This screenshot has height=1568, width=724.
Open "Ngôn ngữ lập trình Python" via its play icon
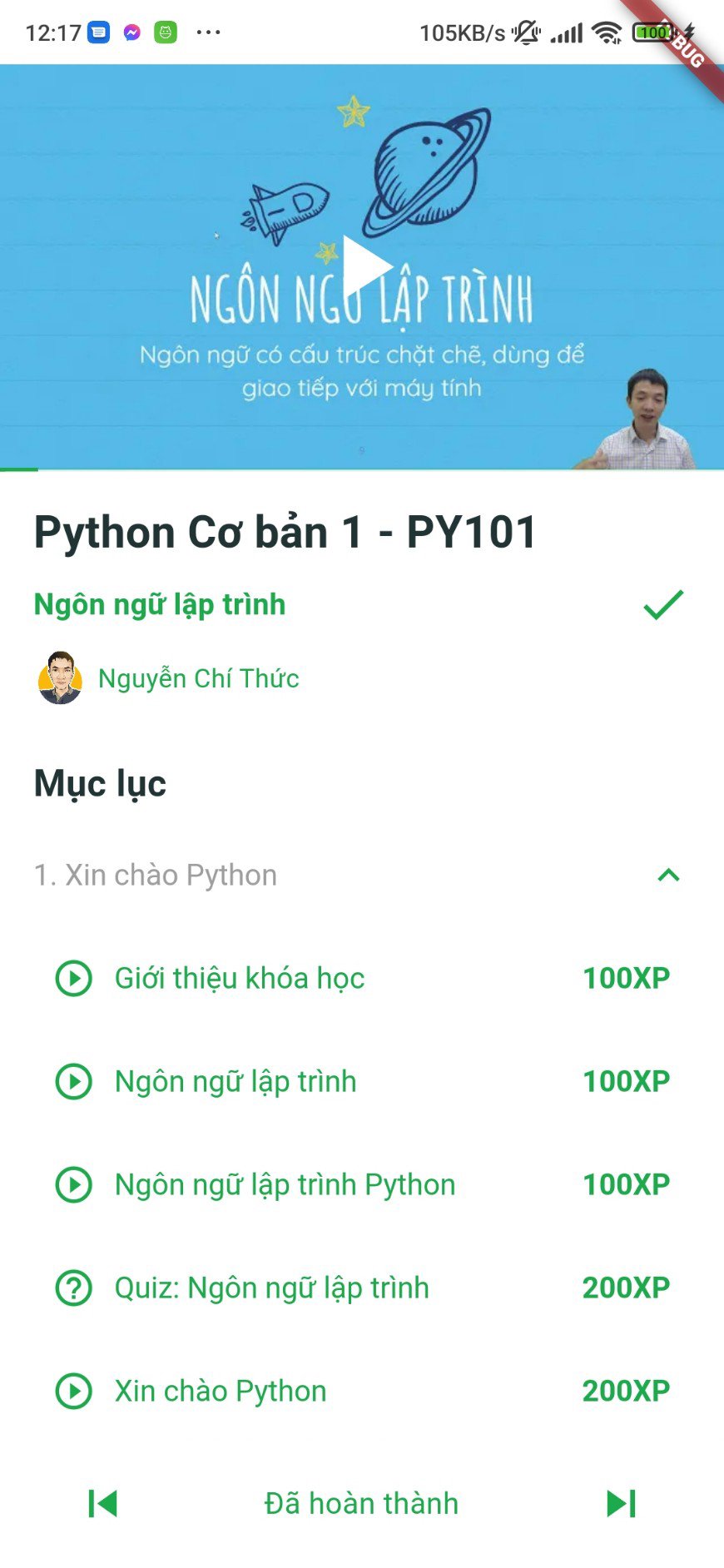74,1184
